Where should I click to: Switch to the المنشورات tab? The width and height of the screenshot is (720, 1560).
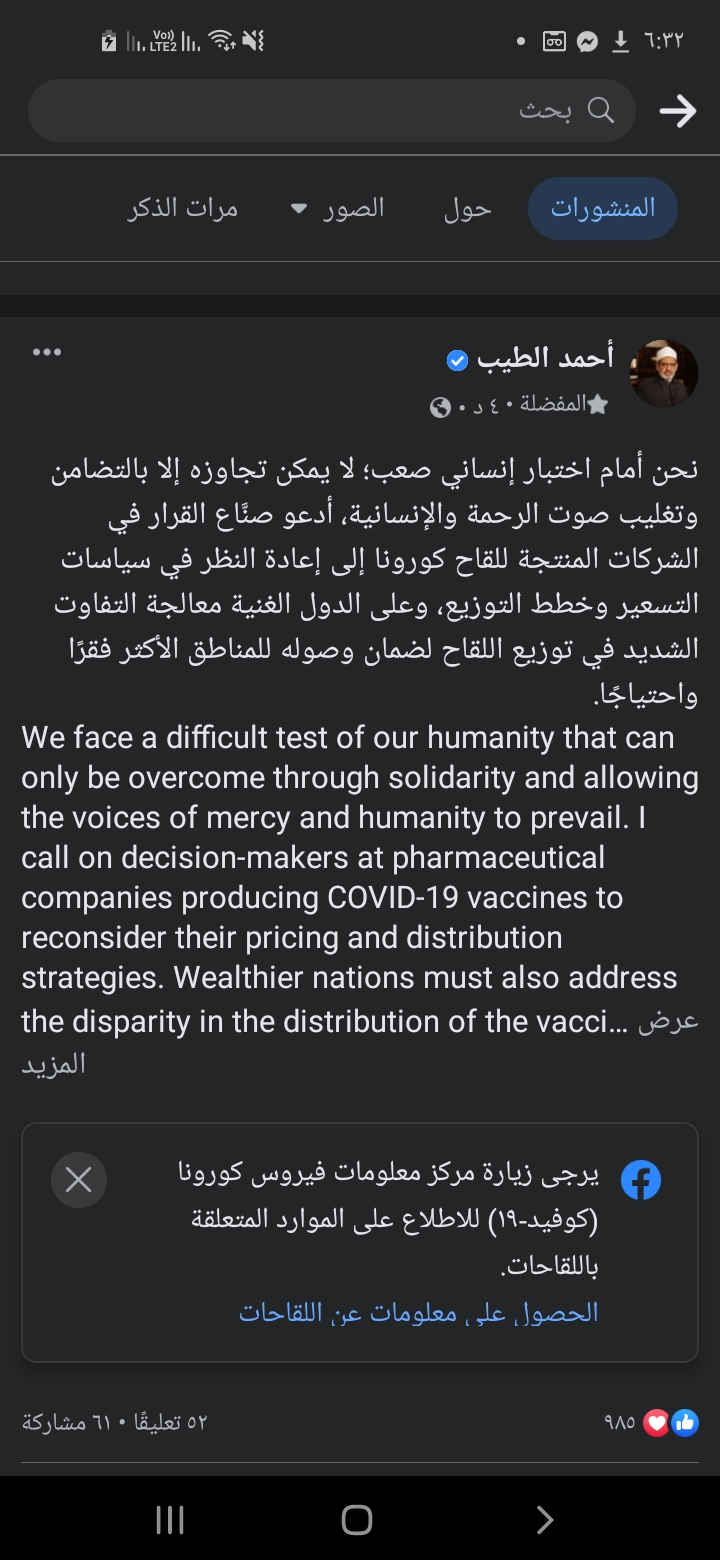(x=603, y=208)
